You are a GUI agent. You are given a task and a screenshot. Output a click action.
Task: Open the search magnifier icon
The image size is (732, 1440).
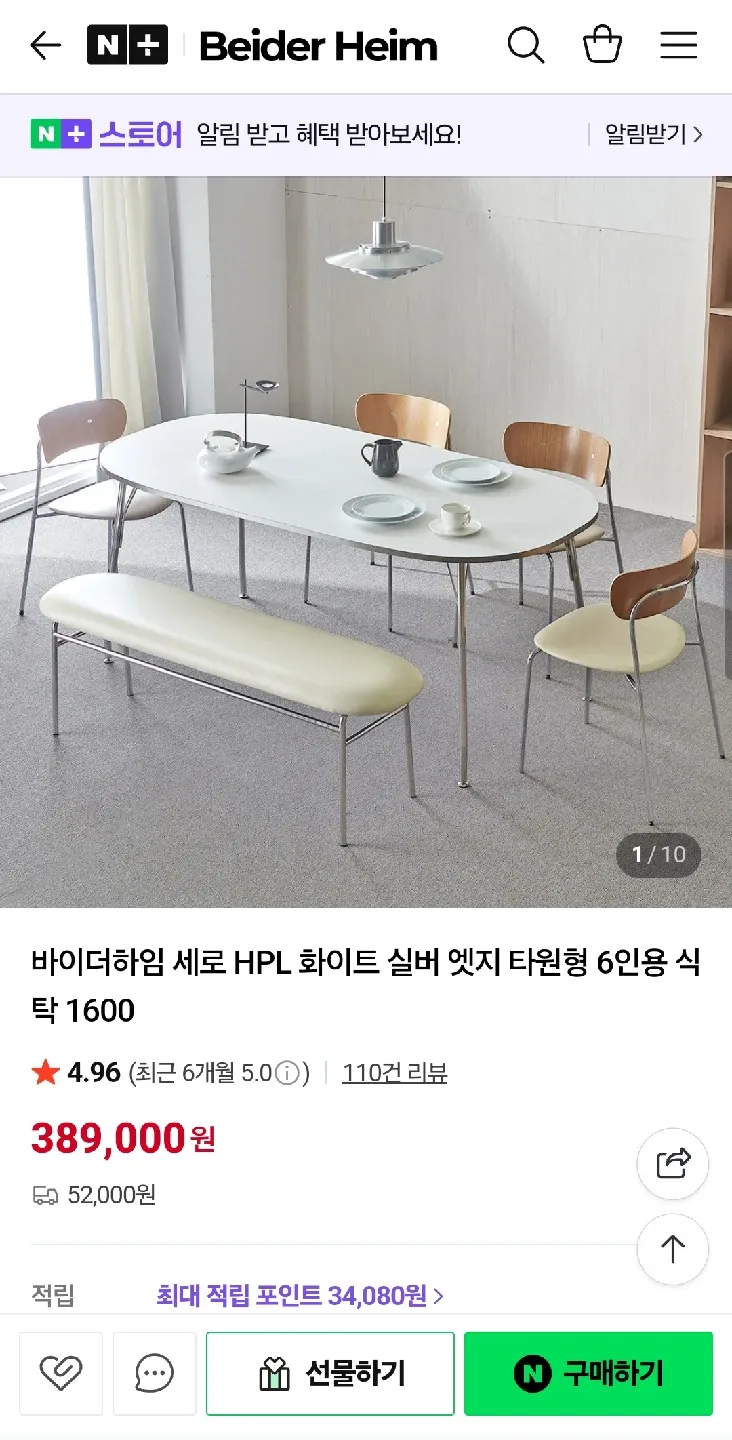tap(525, 45)
